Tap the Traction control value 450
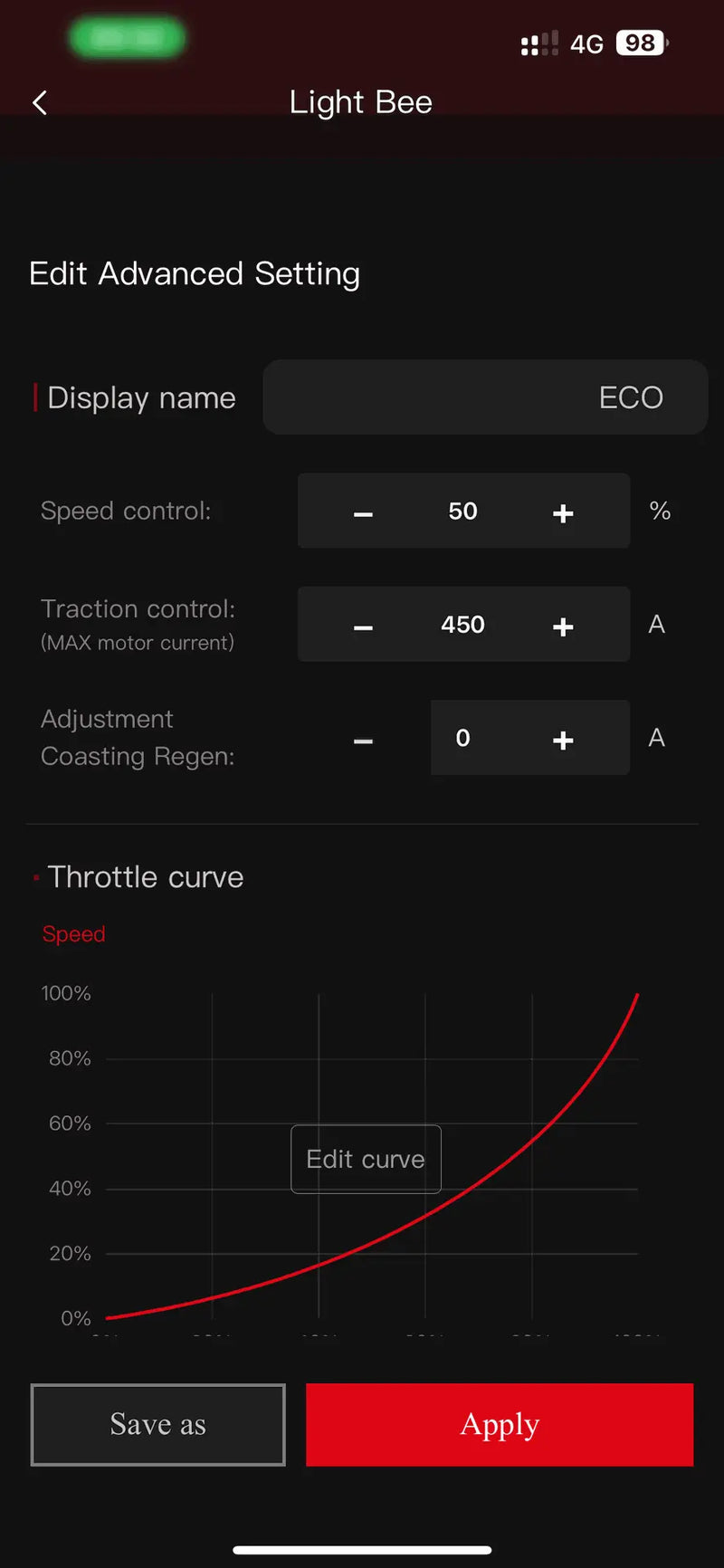This screenshot has width=724, height=1568. (x=462, y=625)
